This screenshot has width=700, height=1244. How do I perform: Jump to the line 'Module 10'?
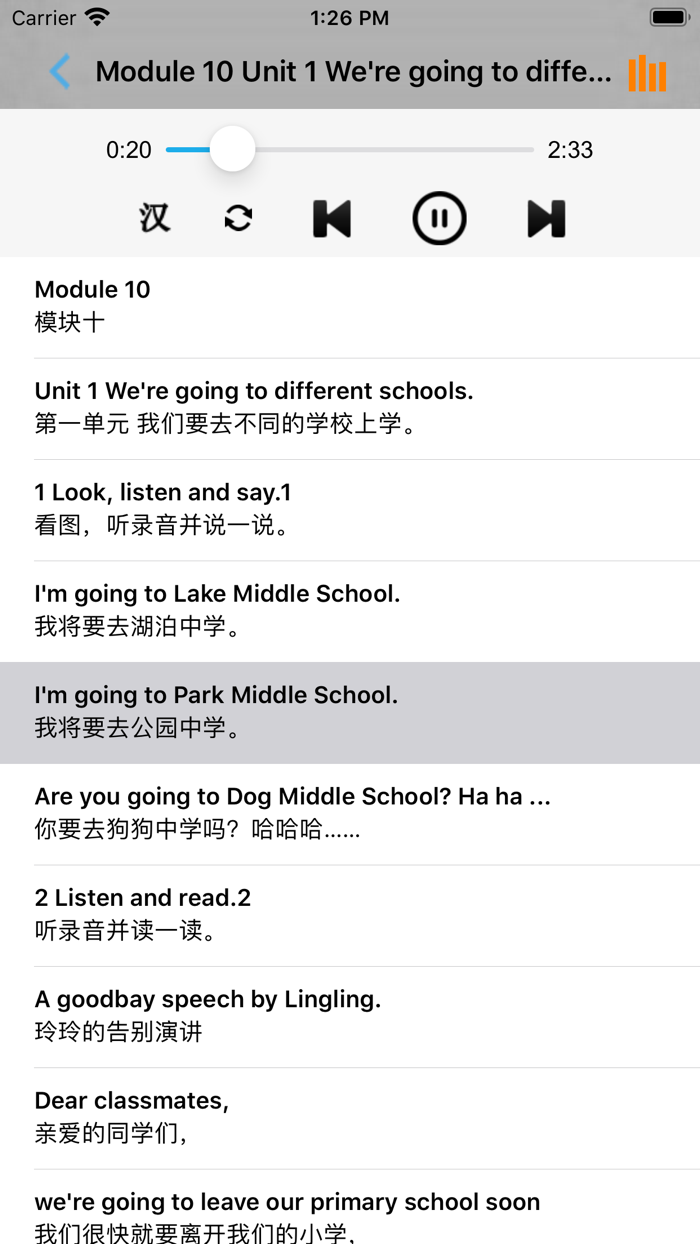point(350,306)
